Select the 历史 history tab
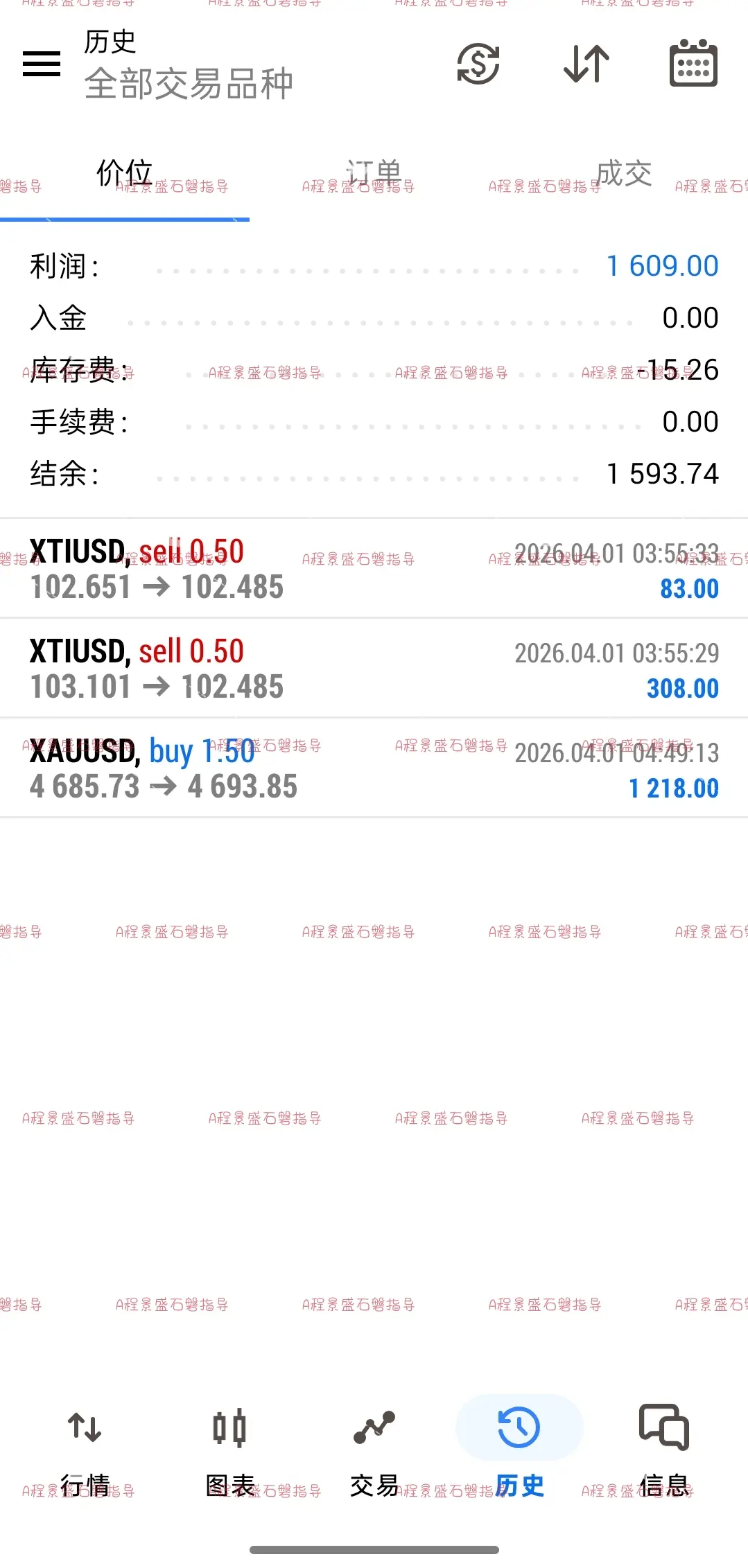The image size is (748, 1568). click(519, 1447)
